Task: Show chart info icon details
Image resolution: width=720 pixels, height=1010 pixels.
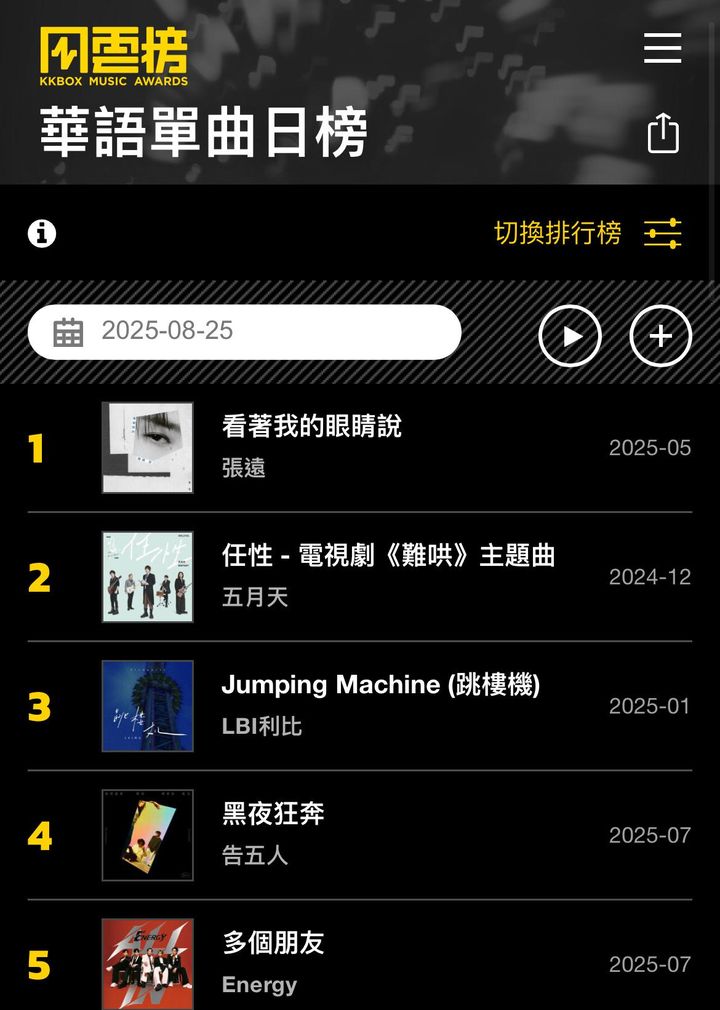Action: pos(42,234)
